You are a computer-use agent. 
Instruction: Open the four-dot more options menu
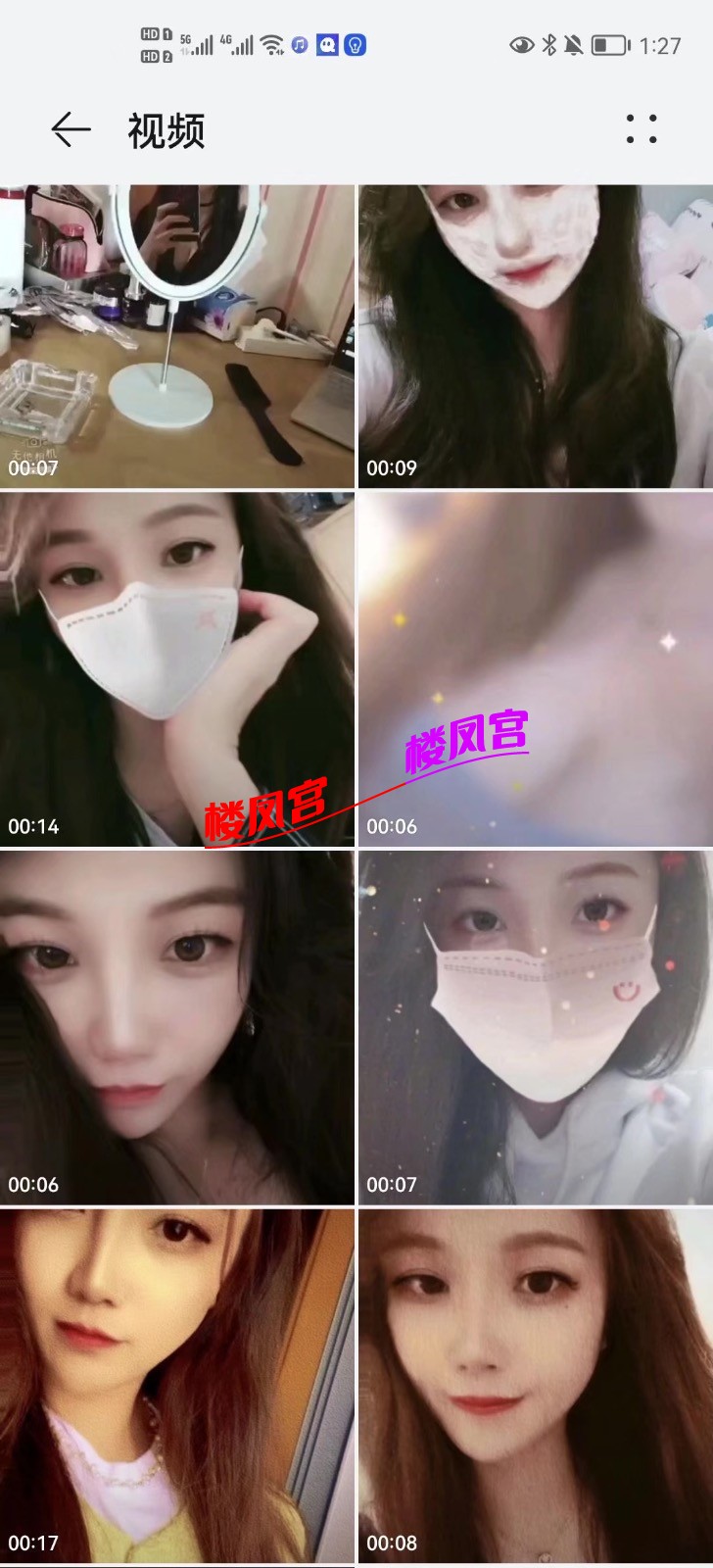[x=642, y=129]
